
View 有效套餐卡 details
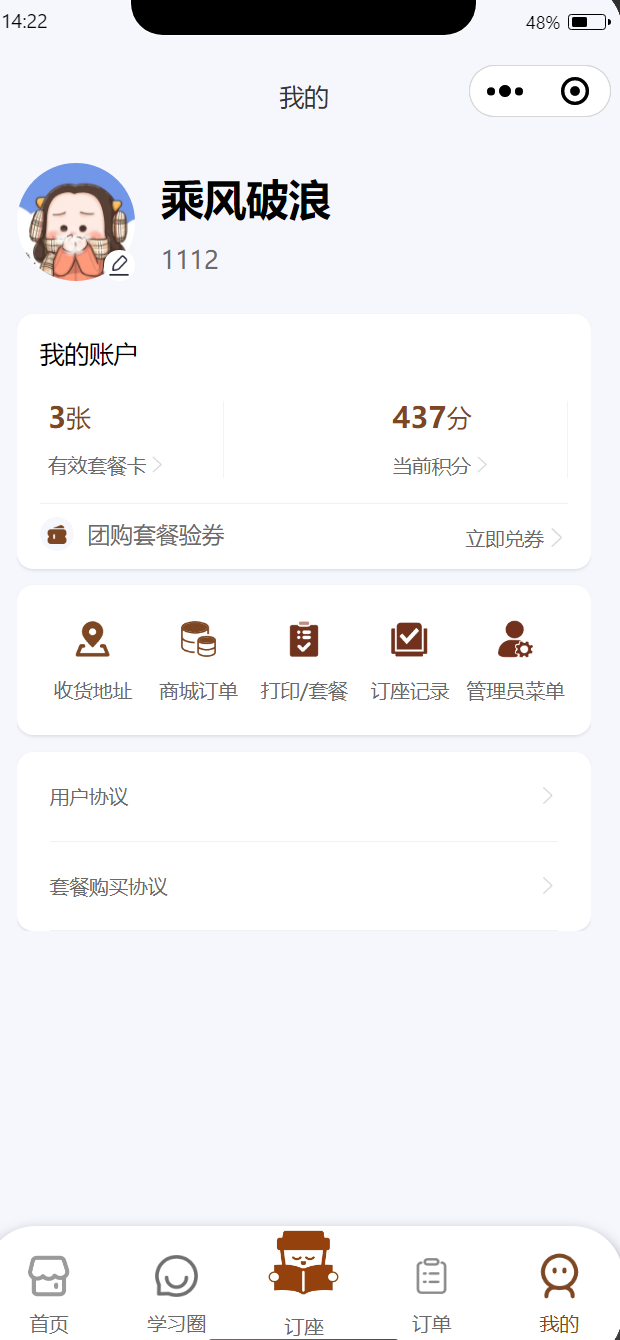tap(105, 465)
